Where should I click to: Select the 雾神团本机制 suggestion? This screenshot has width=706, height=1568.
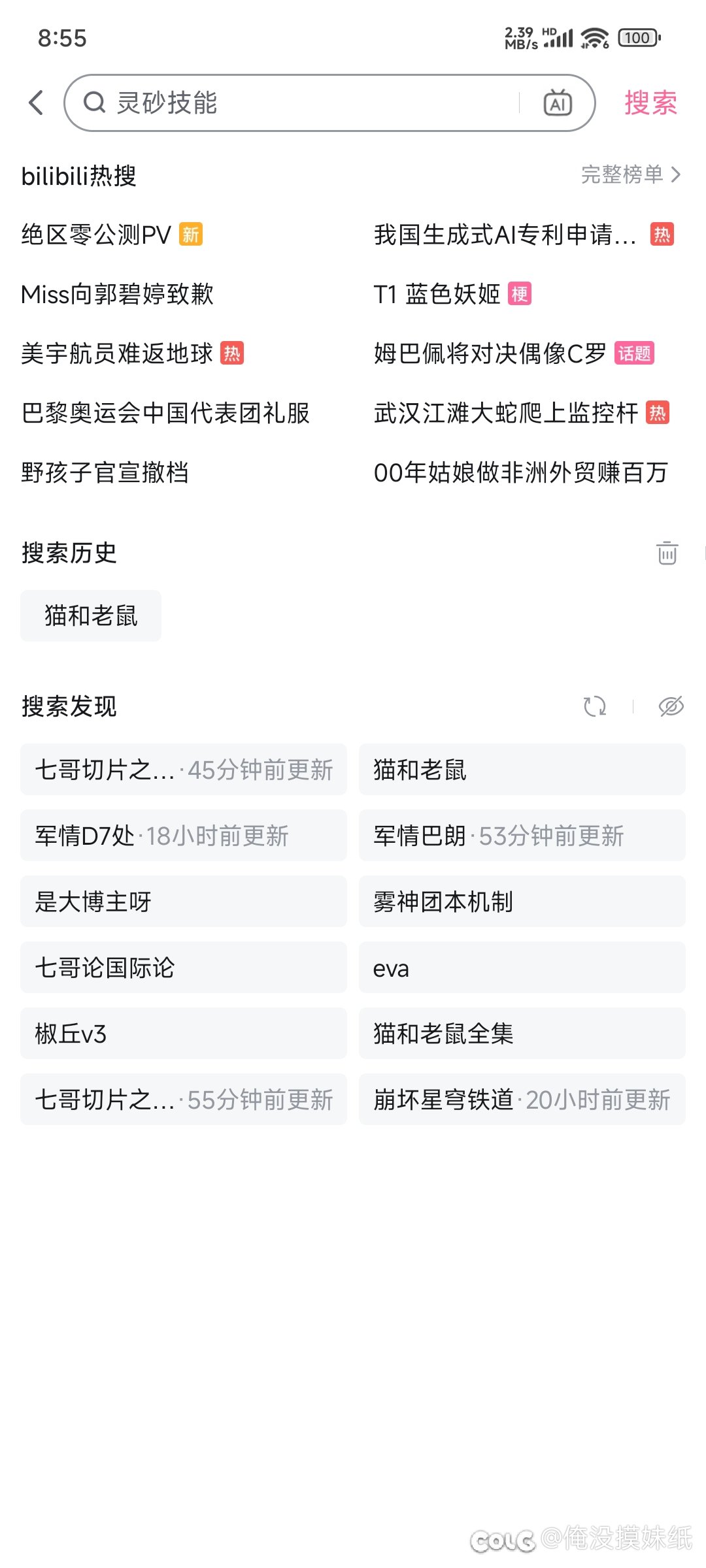522,902
